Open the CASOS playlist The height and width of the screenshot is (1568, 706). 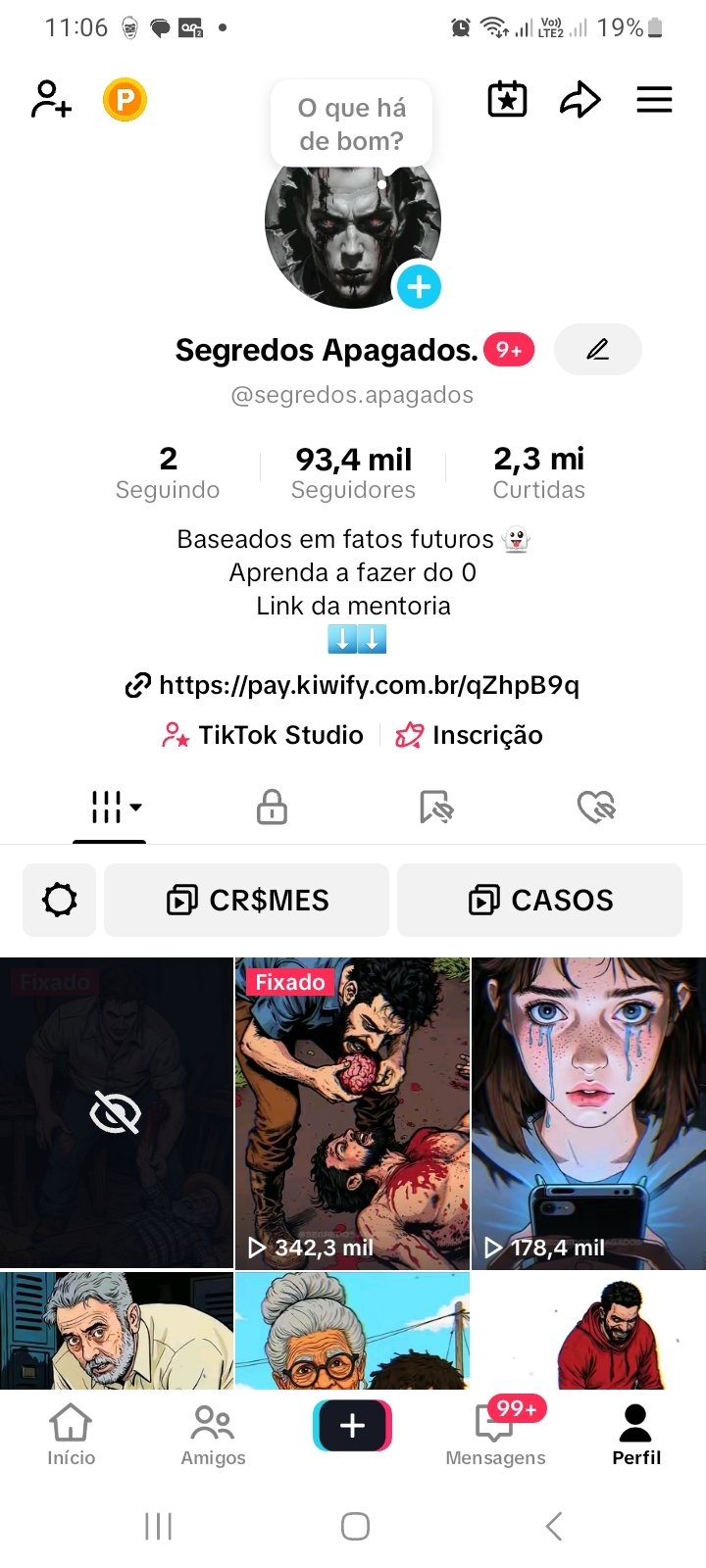(x=539, y=900)
